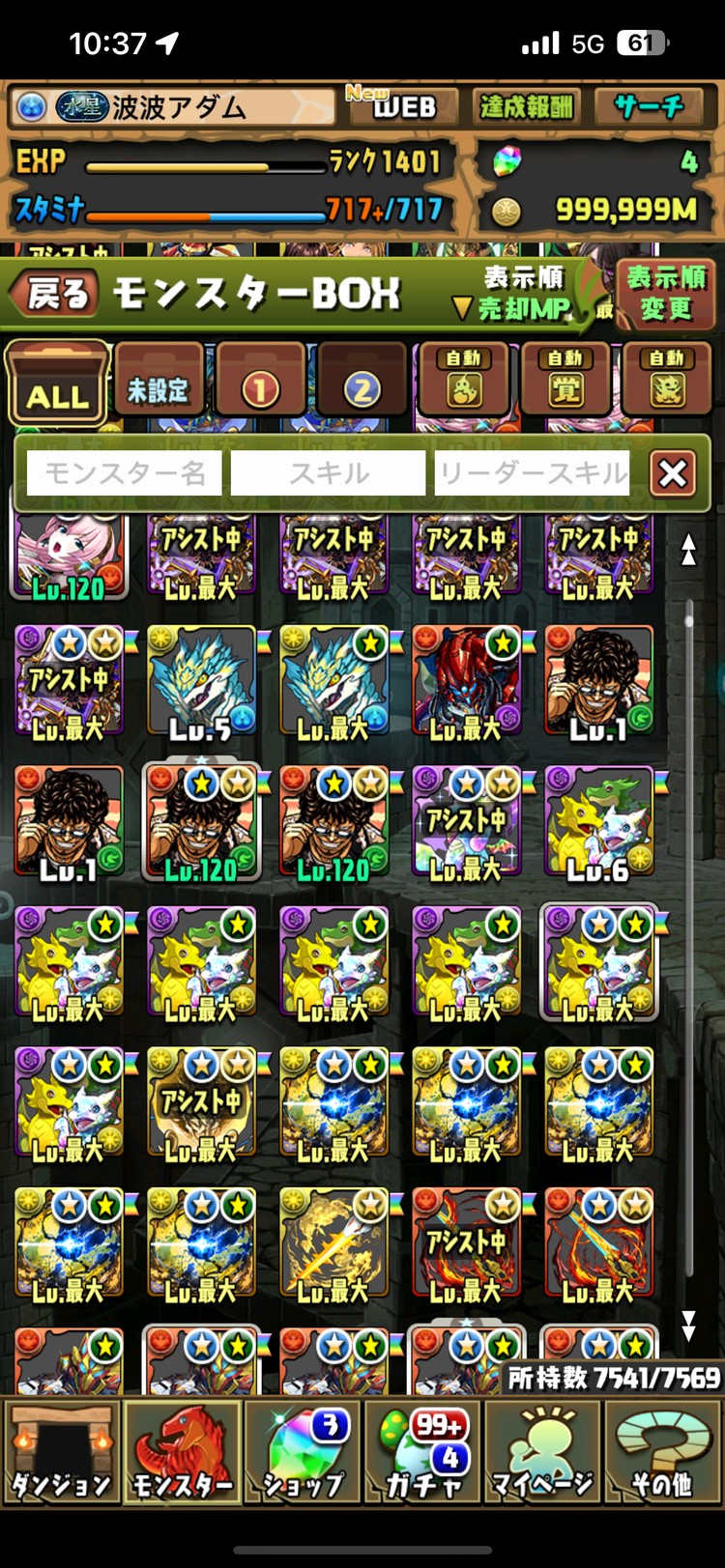The height and width of the screenshot is (1568, 725).
Task: Focus the モンスター名 search field
Action: [x=125, y=473]
